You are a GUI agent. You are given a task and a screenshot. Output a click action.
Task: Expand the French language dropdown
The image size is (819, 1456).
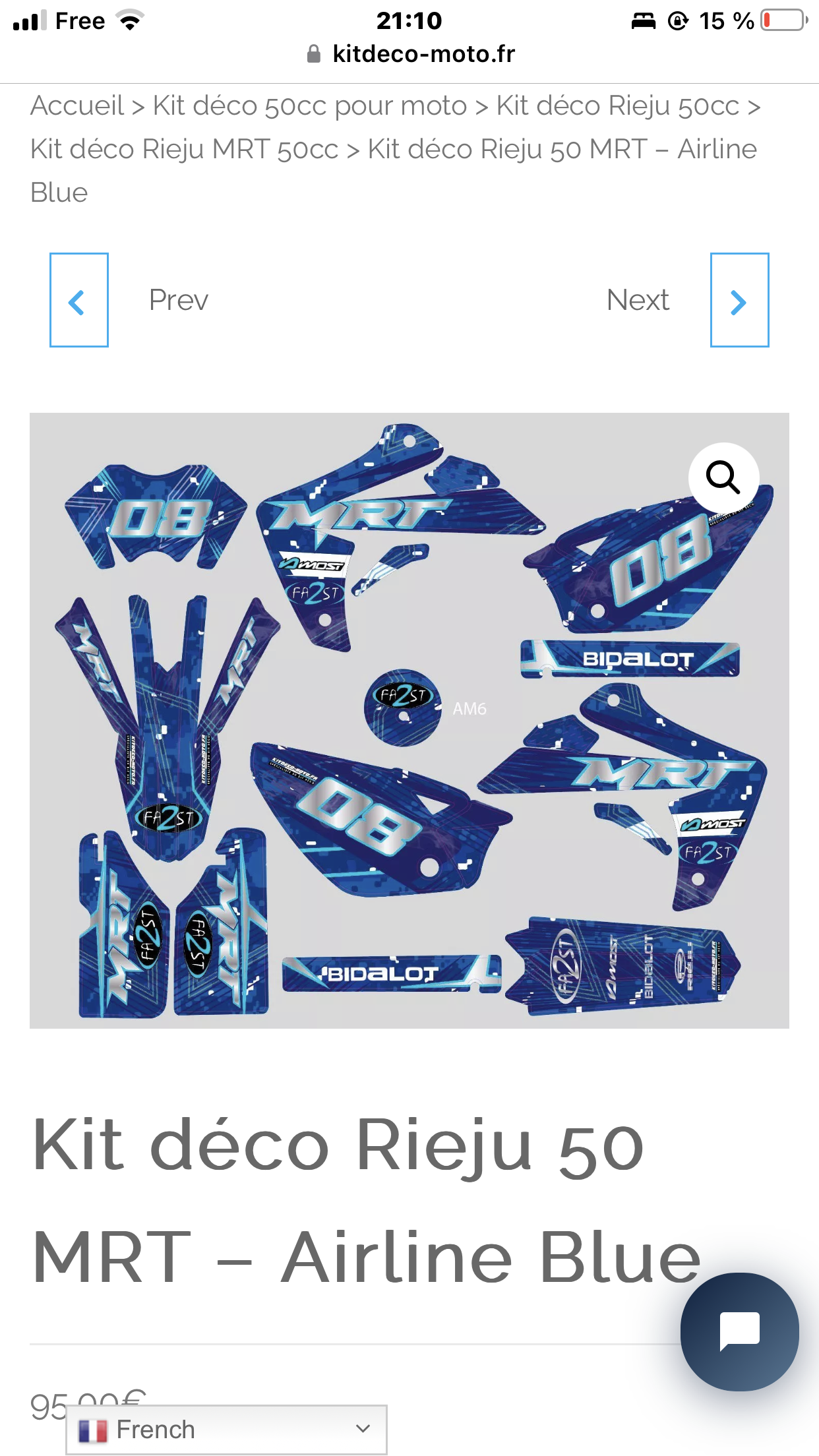[226, 1429]
